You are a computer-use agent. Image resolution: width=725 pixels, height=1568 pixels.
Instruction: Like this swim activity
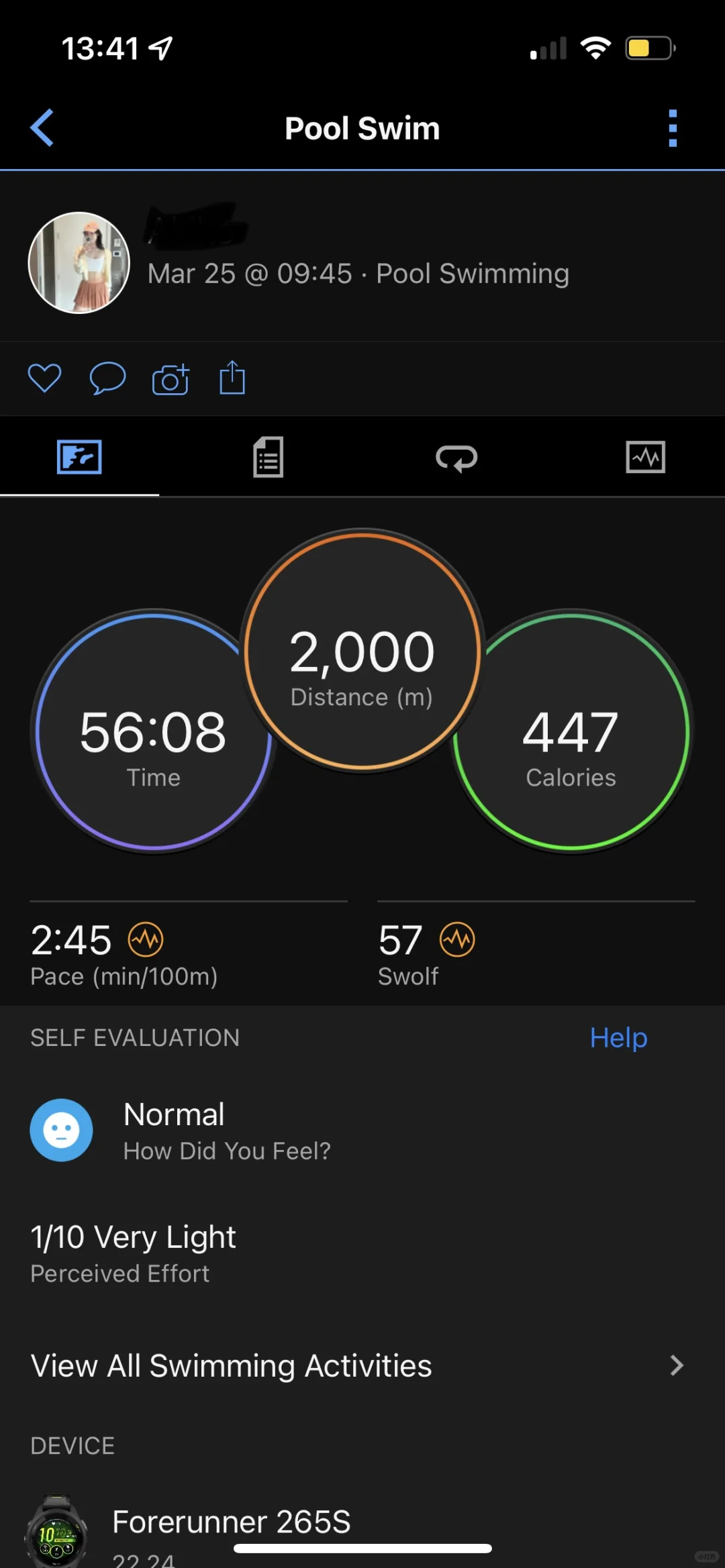tap(44, 378)
